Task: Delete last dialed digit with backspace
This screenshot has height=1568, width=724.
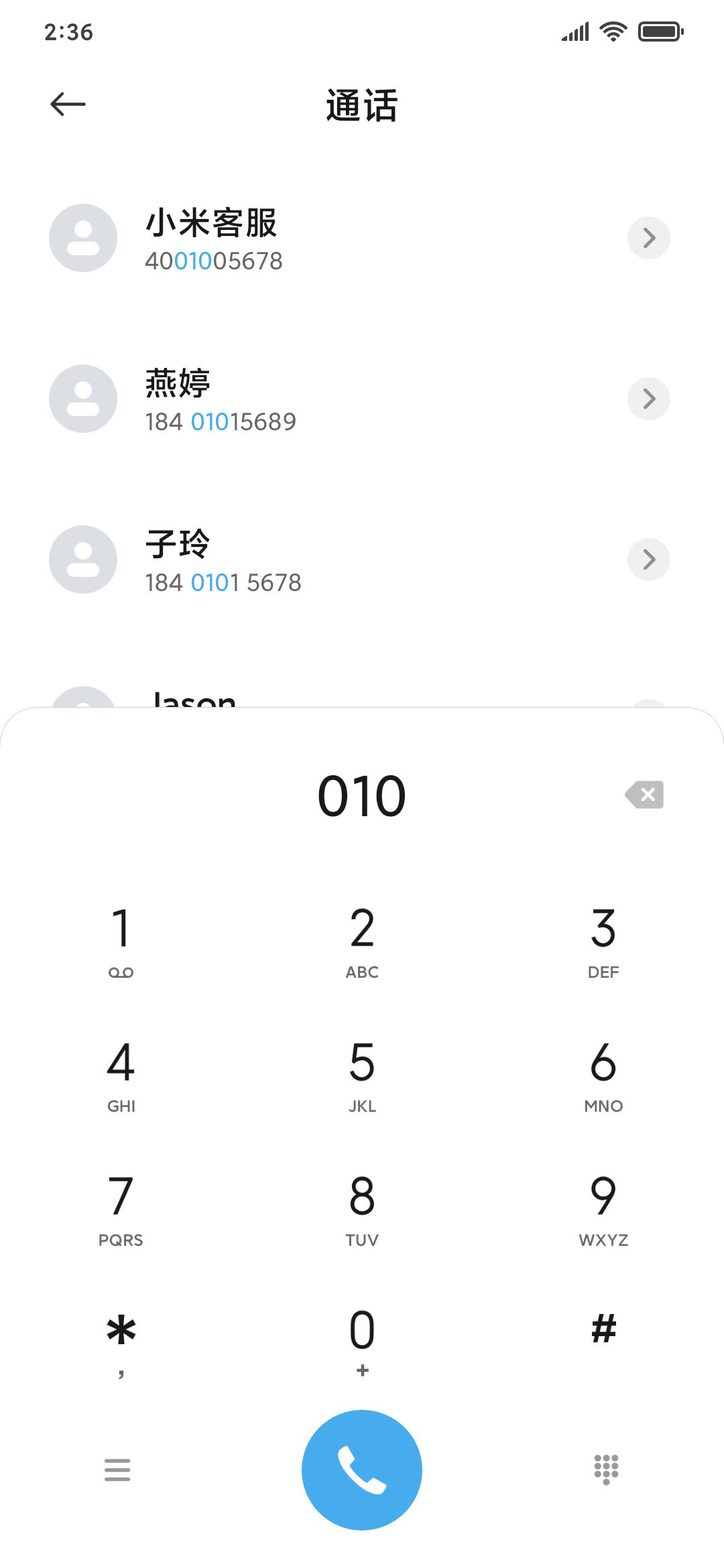Action: [x=644, y=795]
